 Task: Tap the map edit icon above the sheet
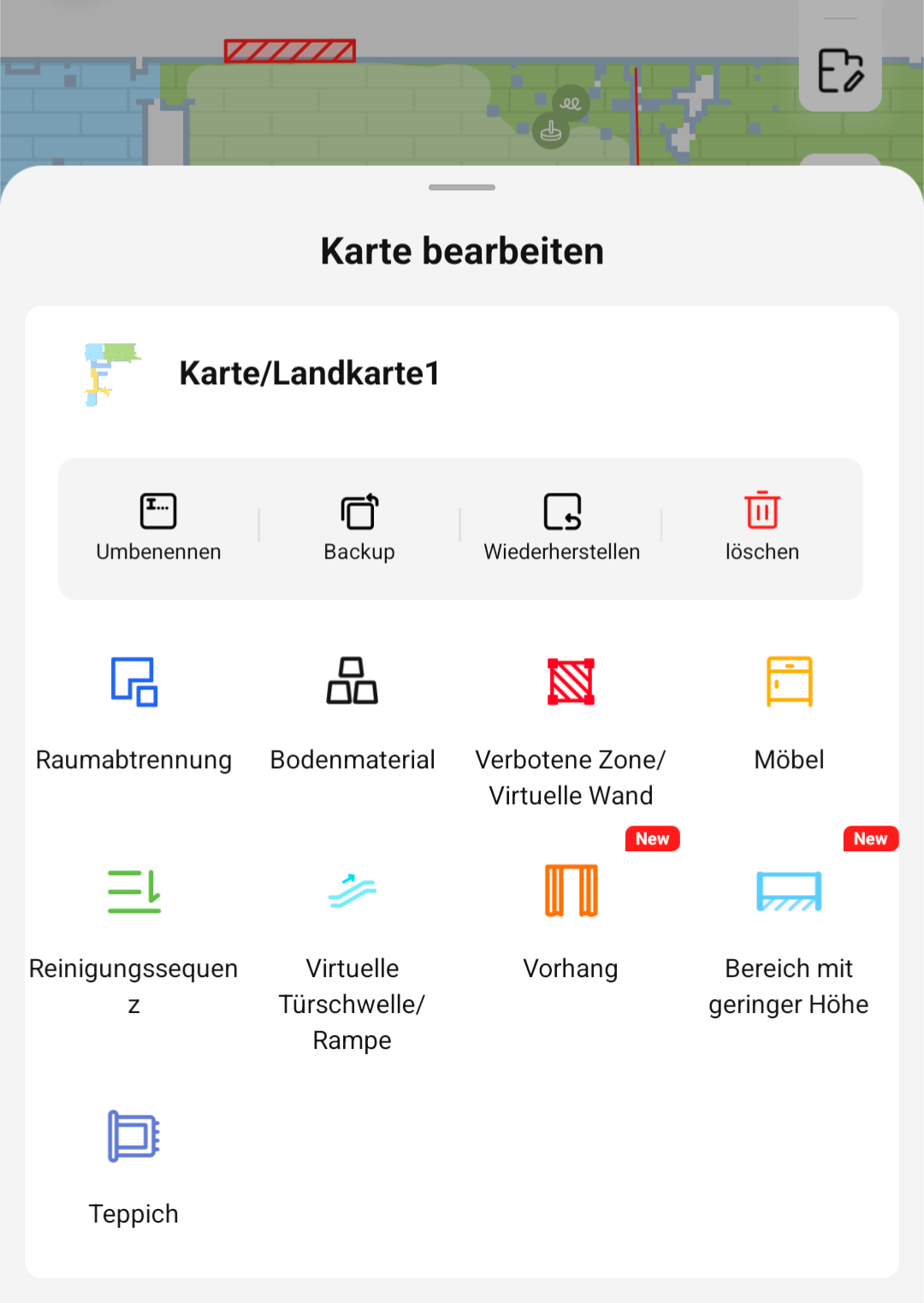click(840, 70)
